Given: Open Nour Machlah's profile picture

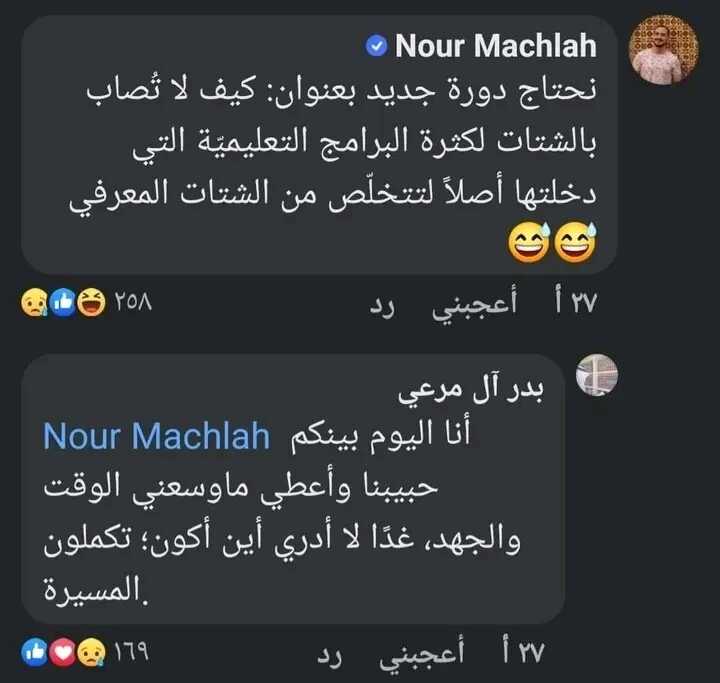Looking at the screenshot, I should 670,50.
